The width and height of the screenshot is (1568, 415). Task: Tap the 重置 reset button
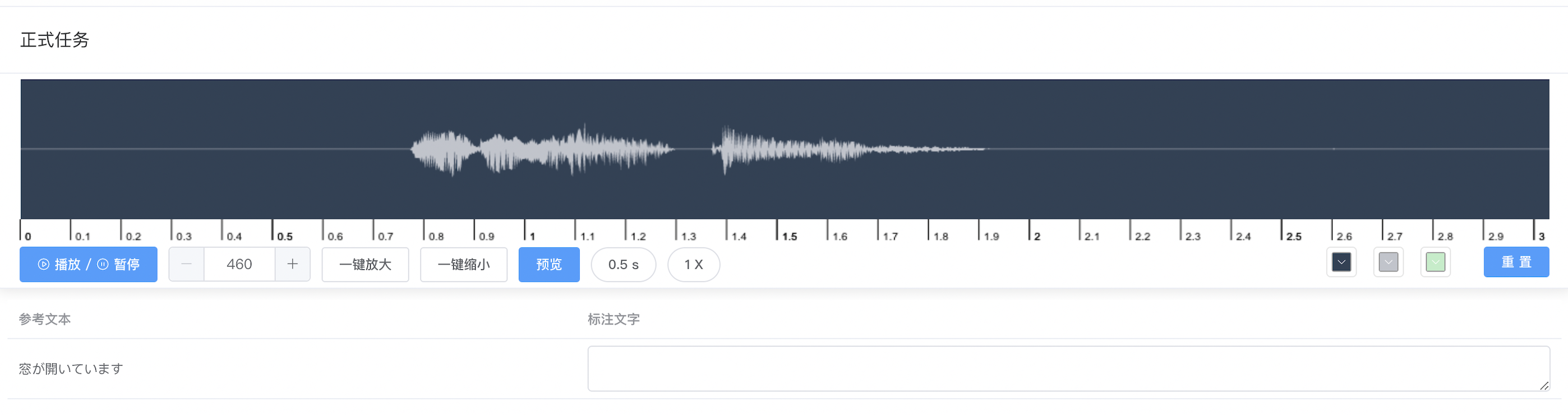coord(1516,262)
